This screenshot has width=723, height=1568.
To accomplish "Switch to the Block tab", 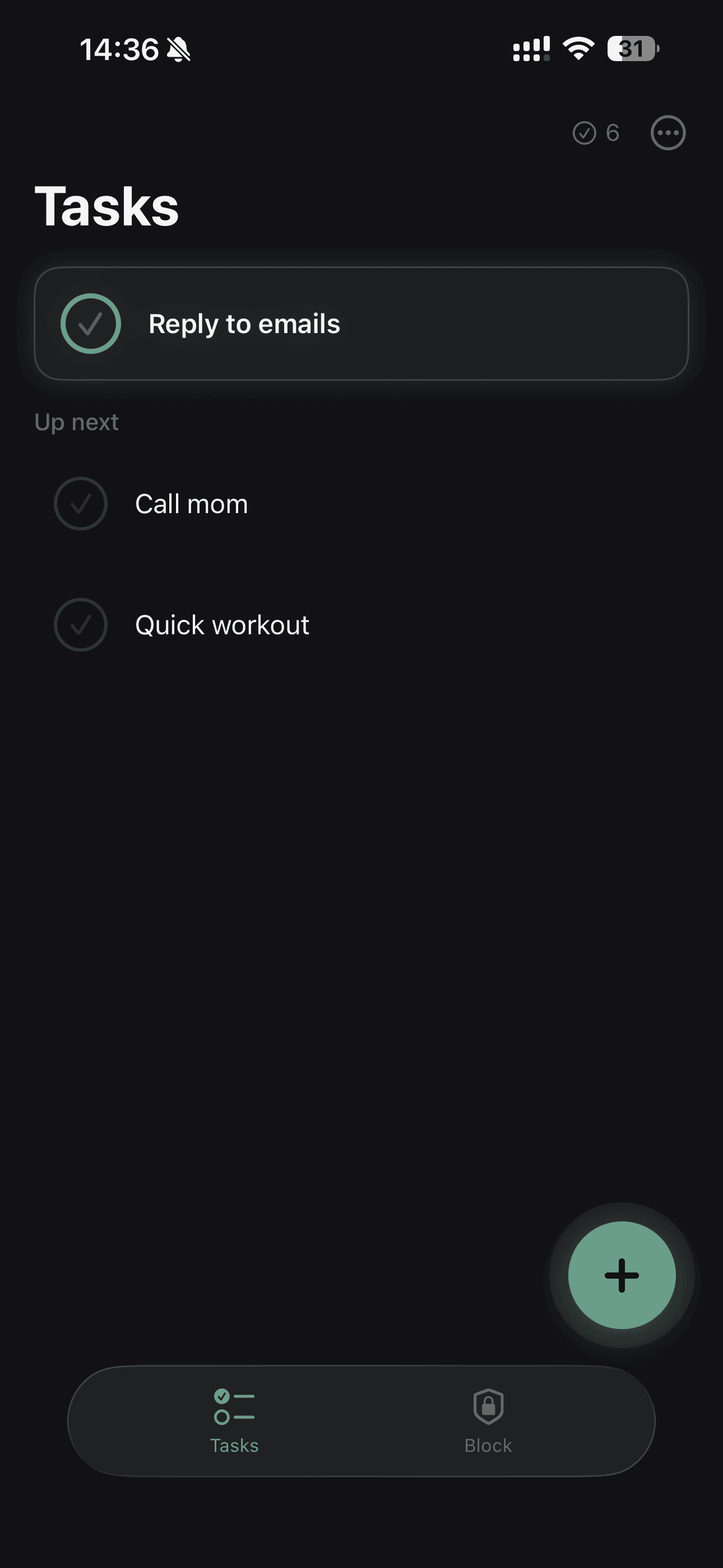I will pos(488,1421).
